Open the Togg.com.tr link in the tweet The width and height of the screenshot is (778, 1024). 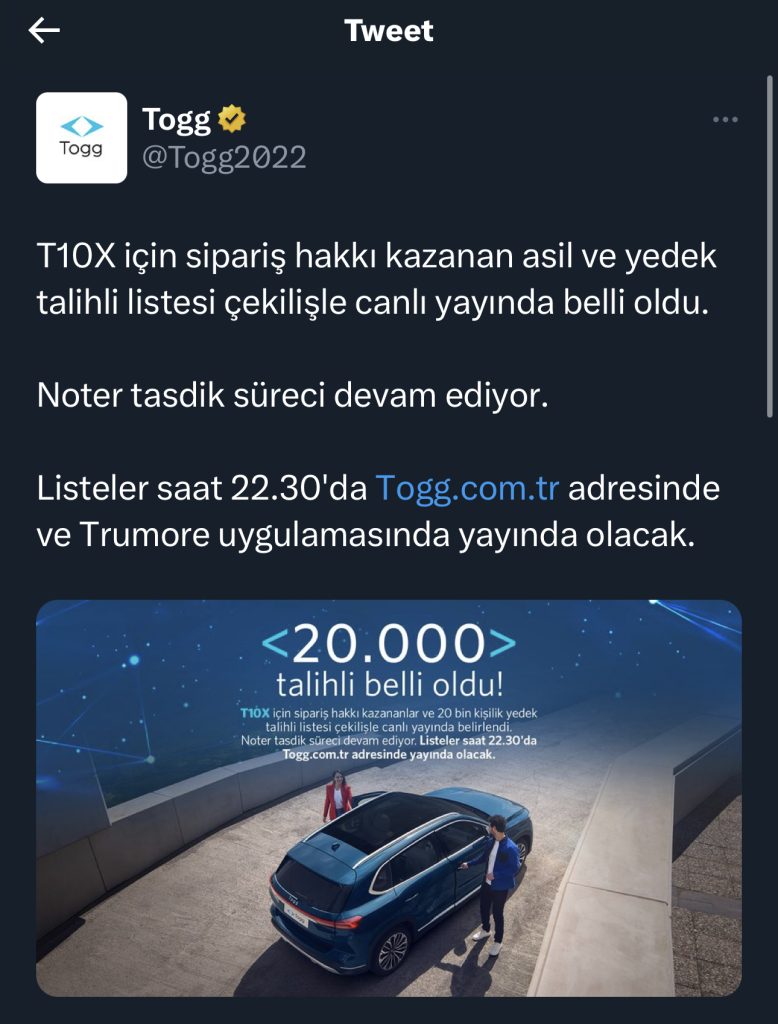(467, 489)
